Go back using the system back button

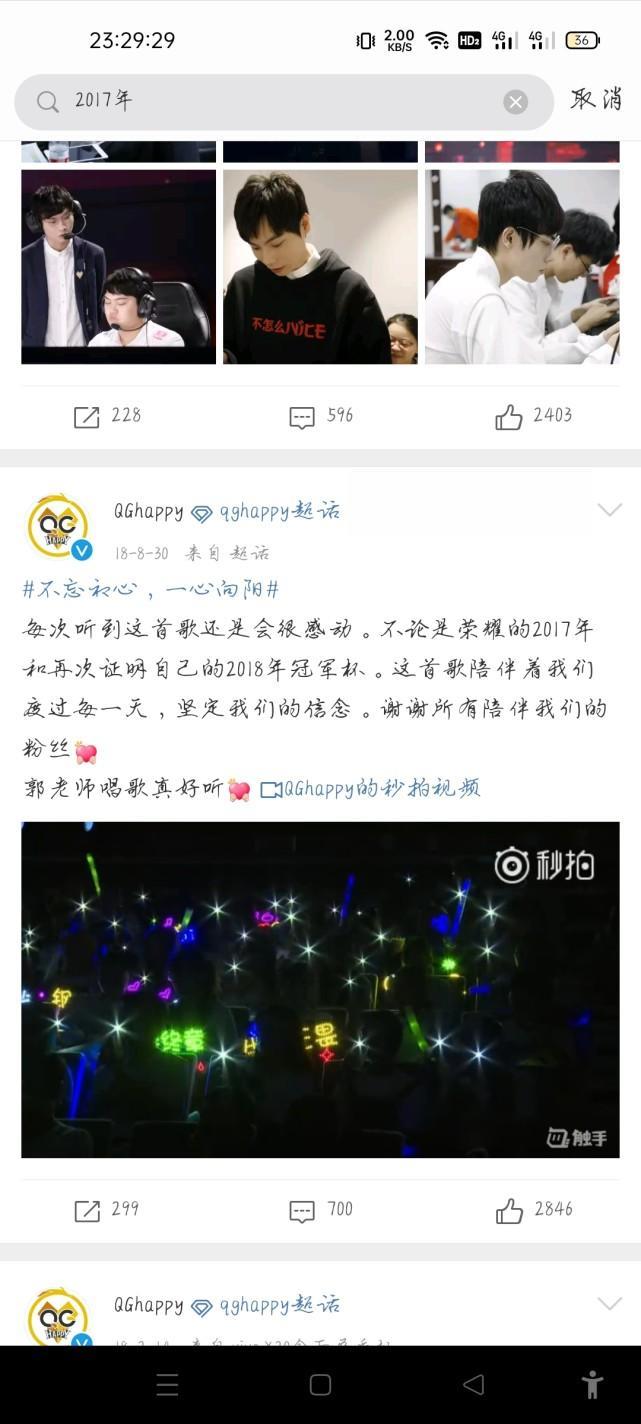[473, 1384]
